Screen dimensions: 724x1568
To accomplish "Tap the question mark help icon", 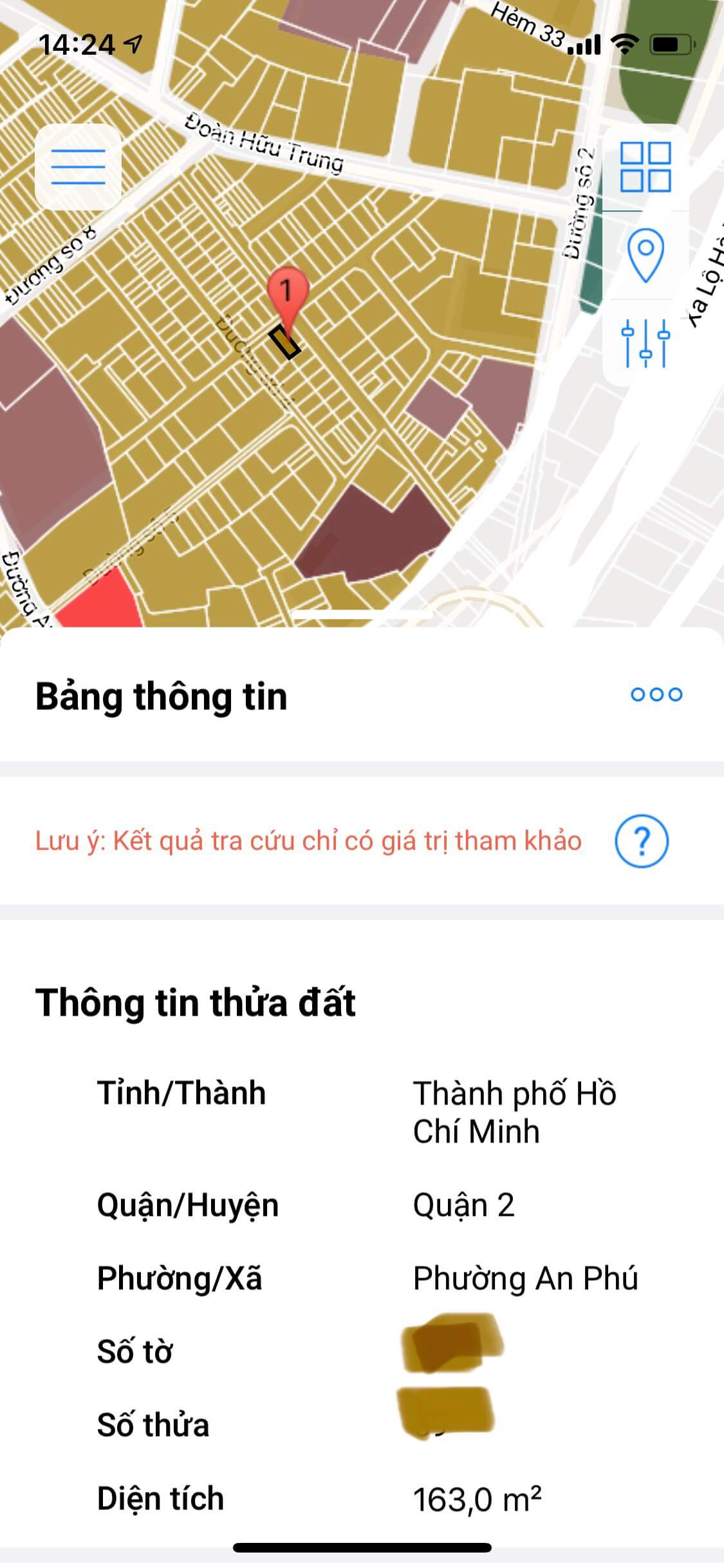I will (x=642, y=841).
